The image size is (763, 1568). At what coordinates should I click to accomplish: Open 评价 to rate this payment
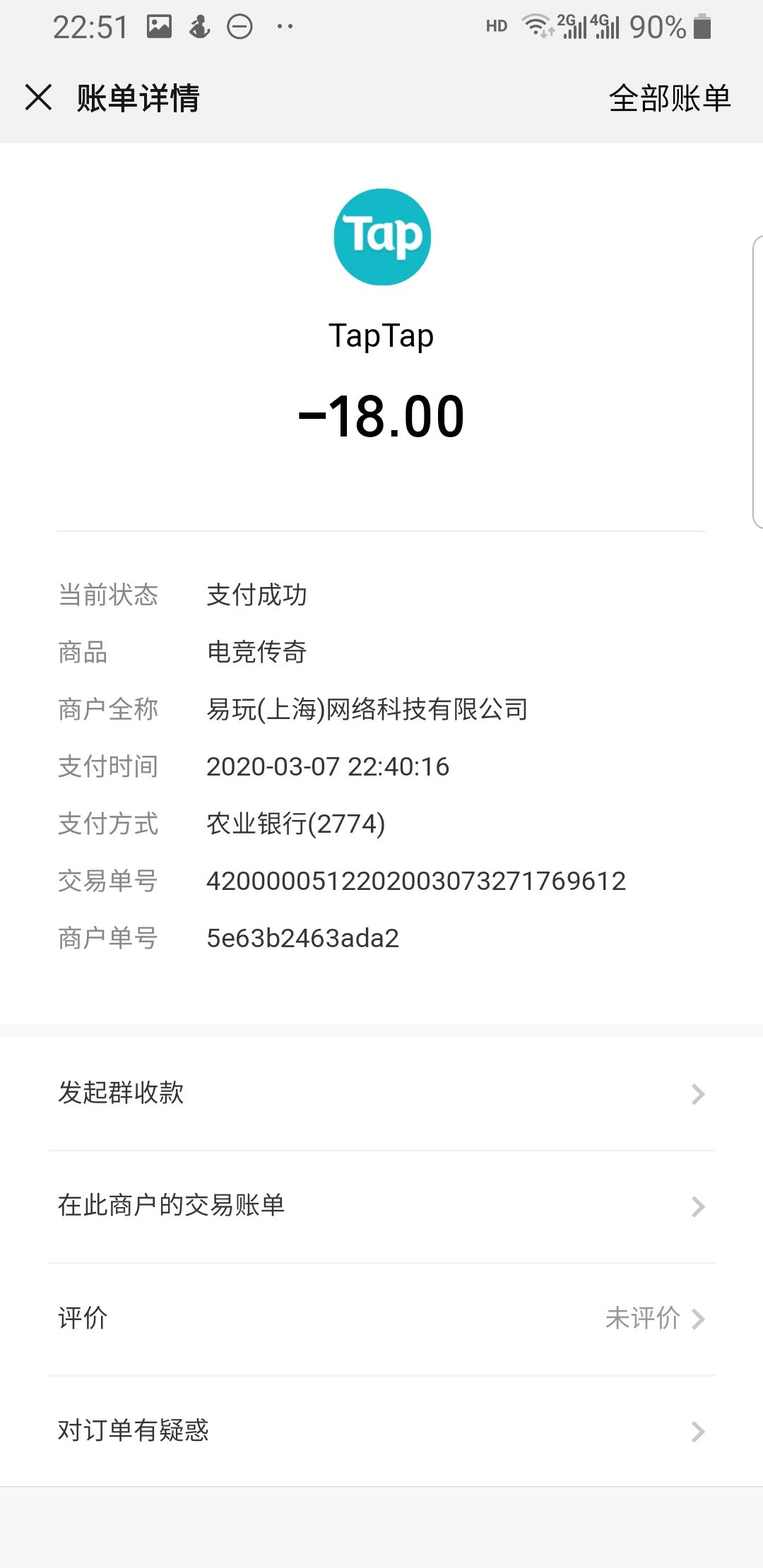pos(381,1319)
